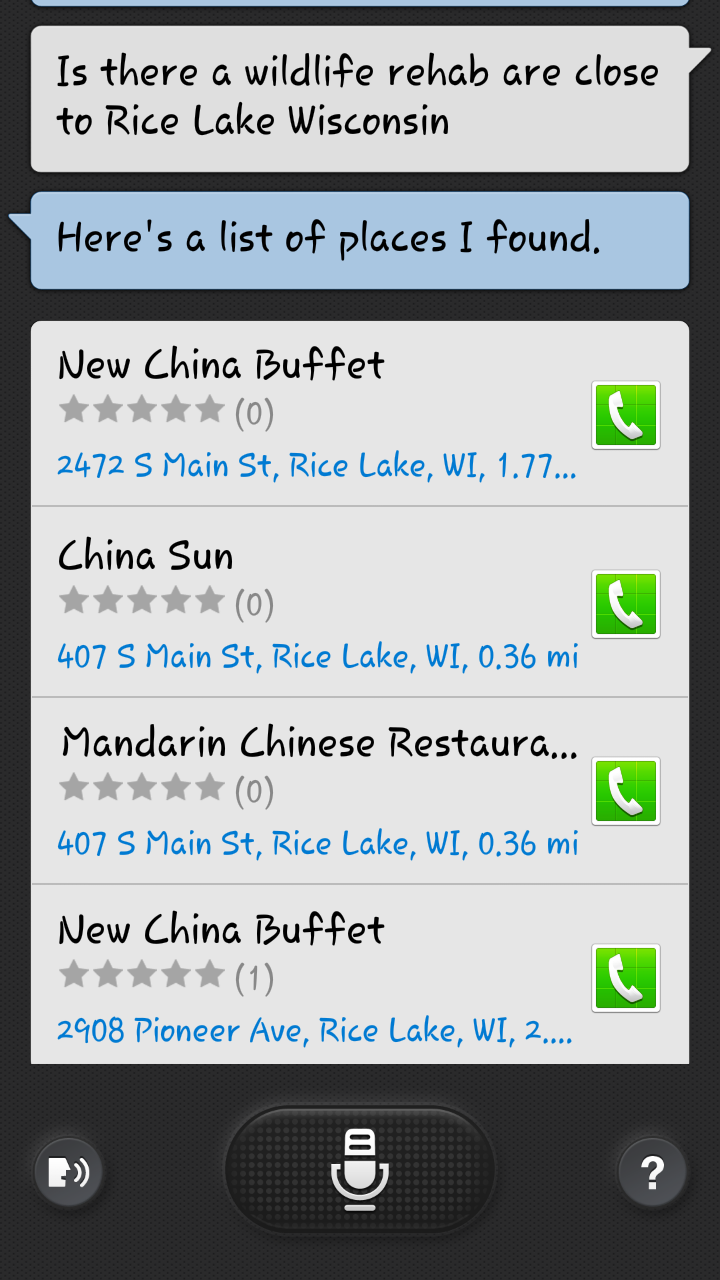Call Mandarin Chinese Restaurant
This screenshot has width=720, height=1280.
[626, 791]
